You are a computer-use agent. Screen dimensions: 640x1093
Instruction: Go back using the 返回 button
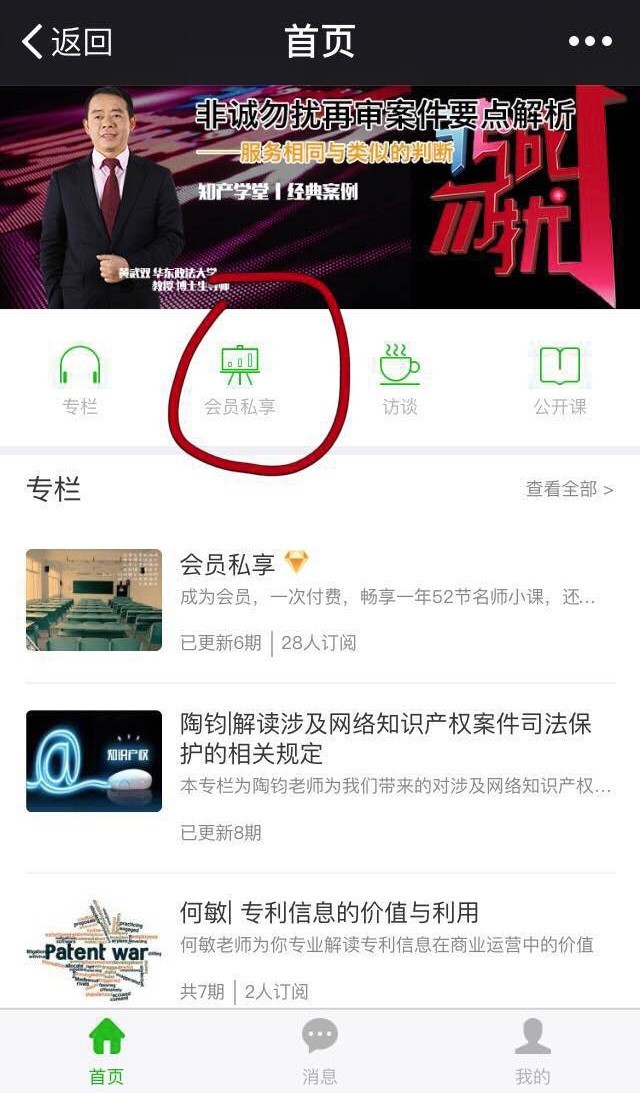66,42
